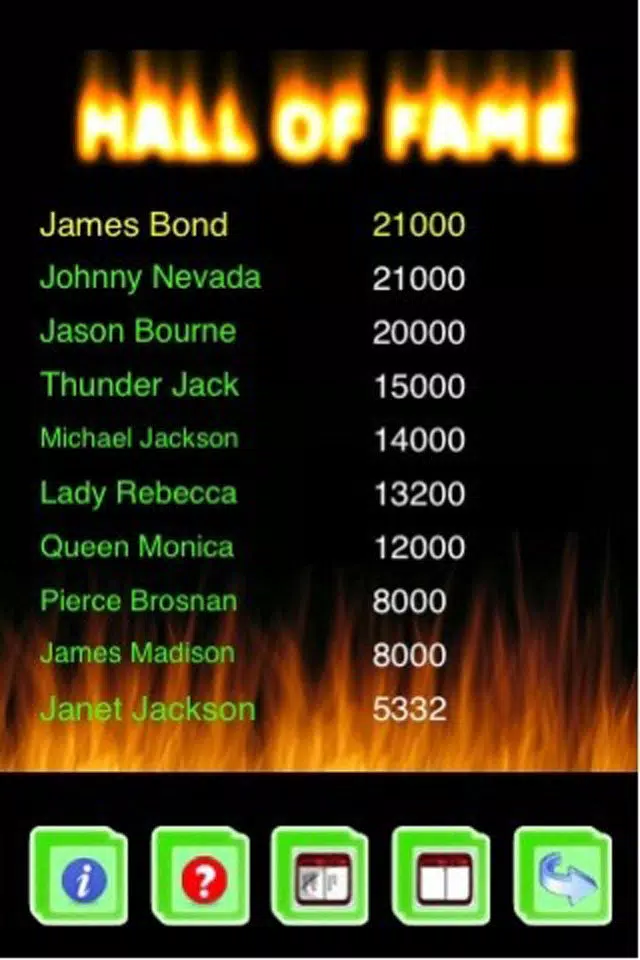Open the gray cards icon in the middle of the toolbar
Screen dimensions: 640x960
coord(320,876)
